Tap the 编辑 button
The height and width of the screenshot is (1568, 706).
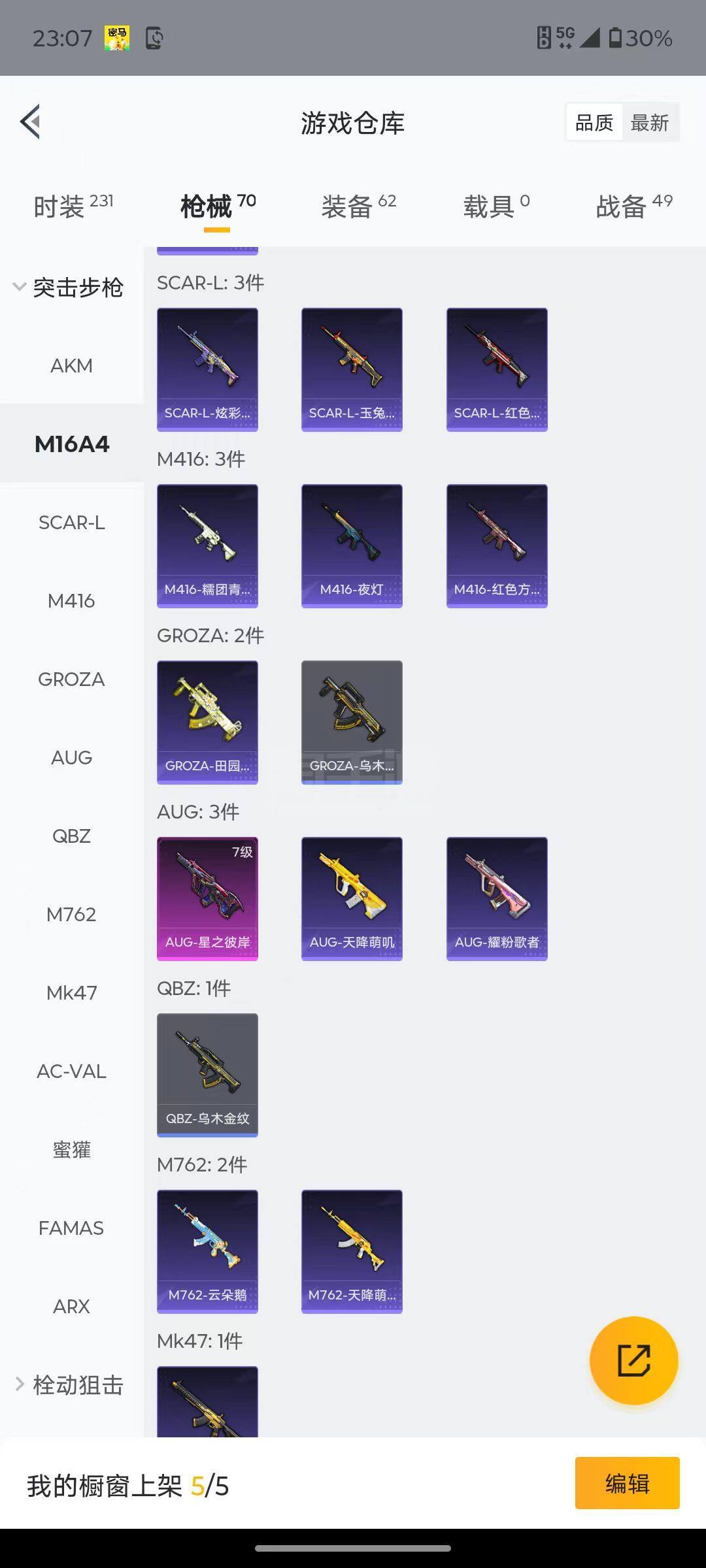[x=627, y=1482]
